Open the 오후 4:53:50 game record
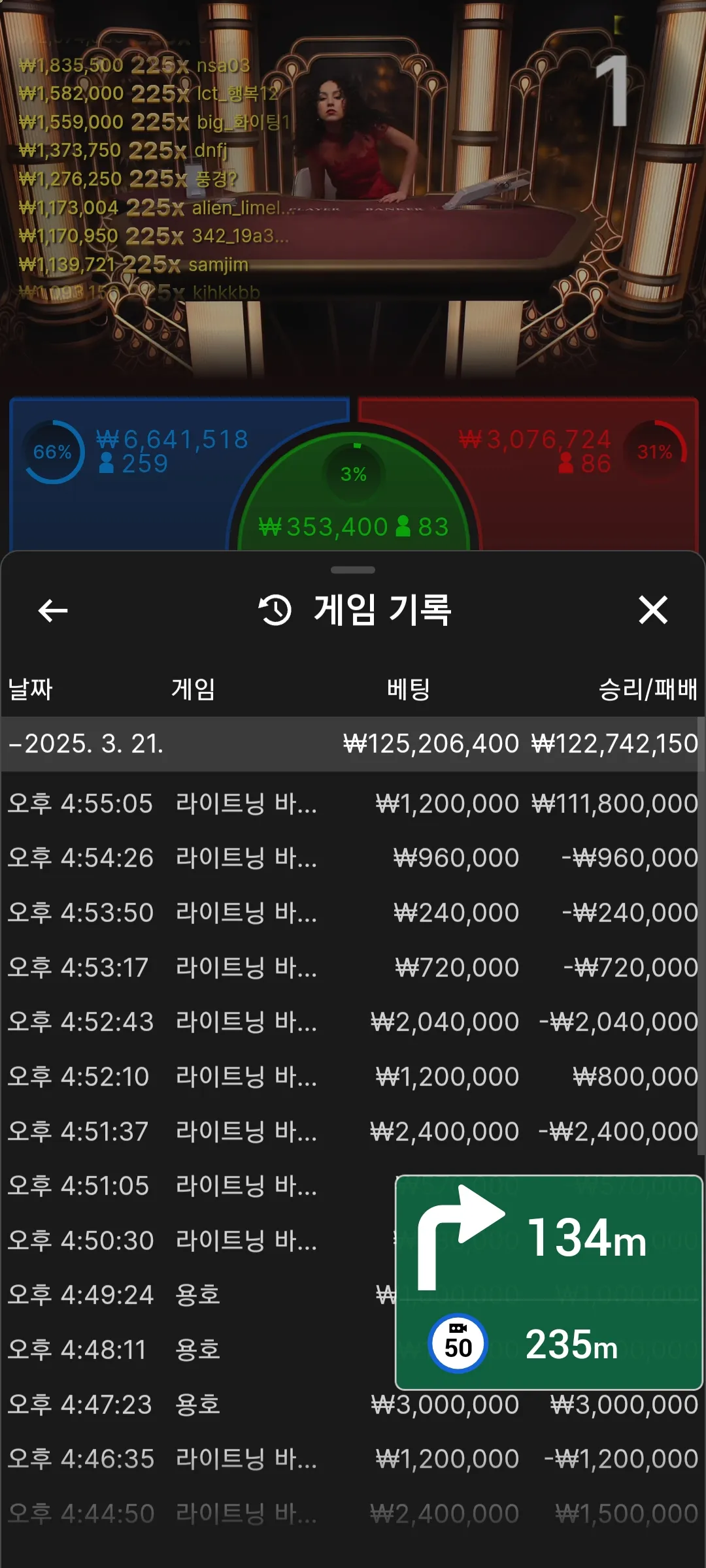The width and height of the screenshot is (706, 1568). click(353, 913)
